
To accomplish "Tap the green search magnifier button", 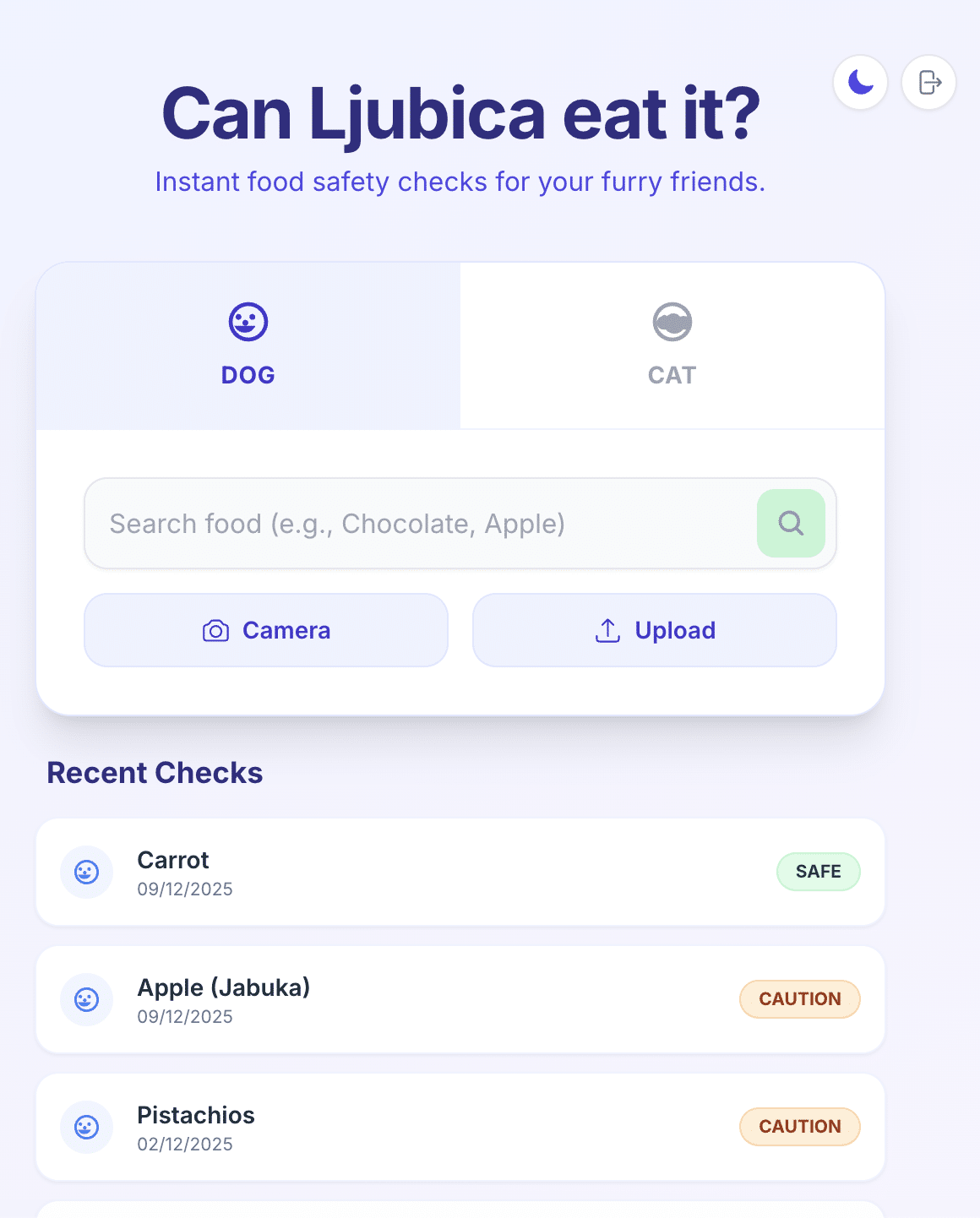I will [791, 524].
